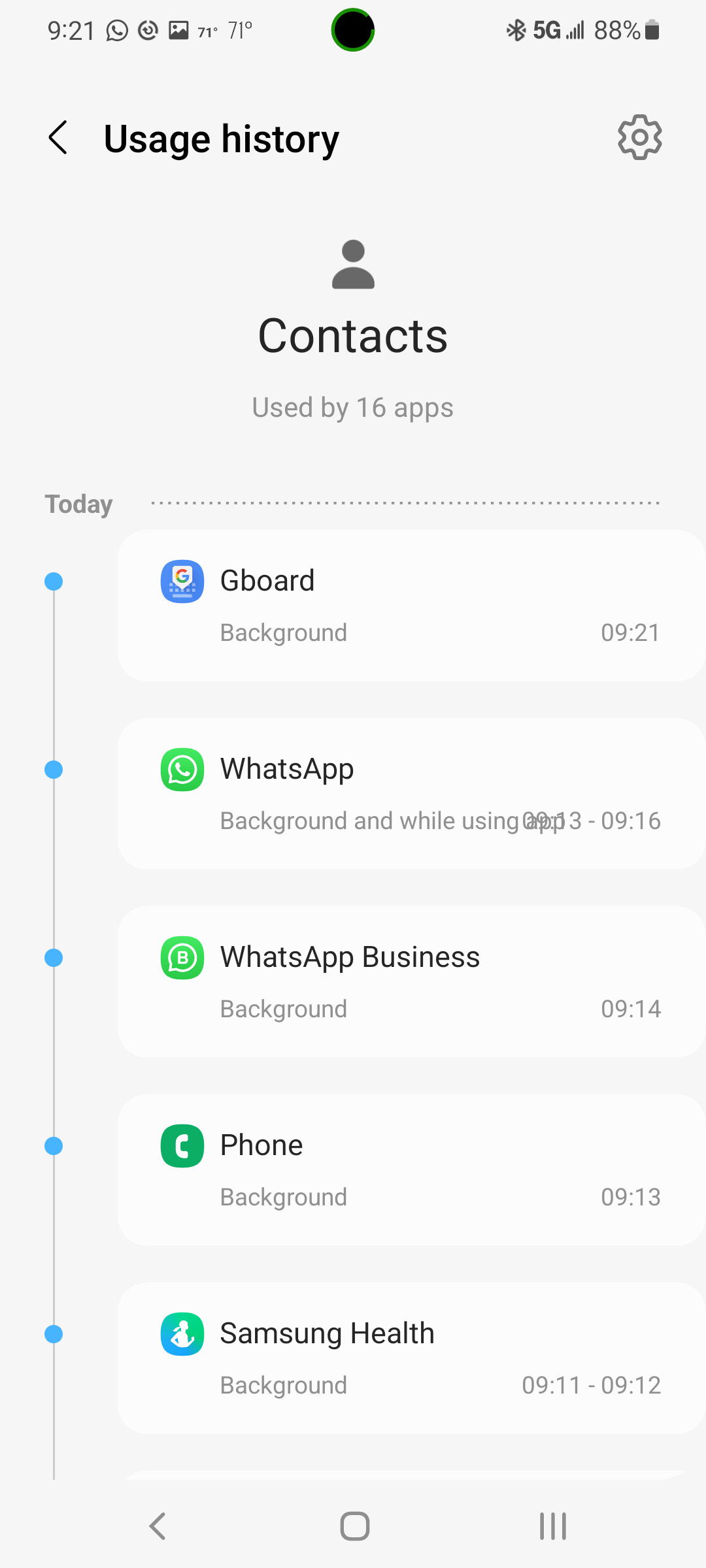
Task: Tap the WhatsApp app icon
Action: (x=182, y=770)
